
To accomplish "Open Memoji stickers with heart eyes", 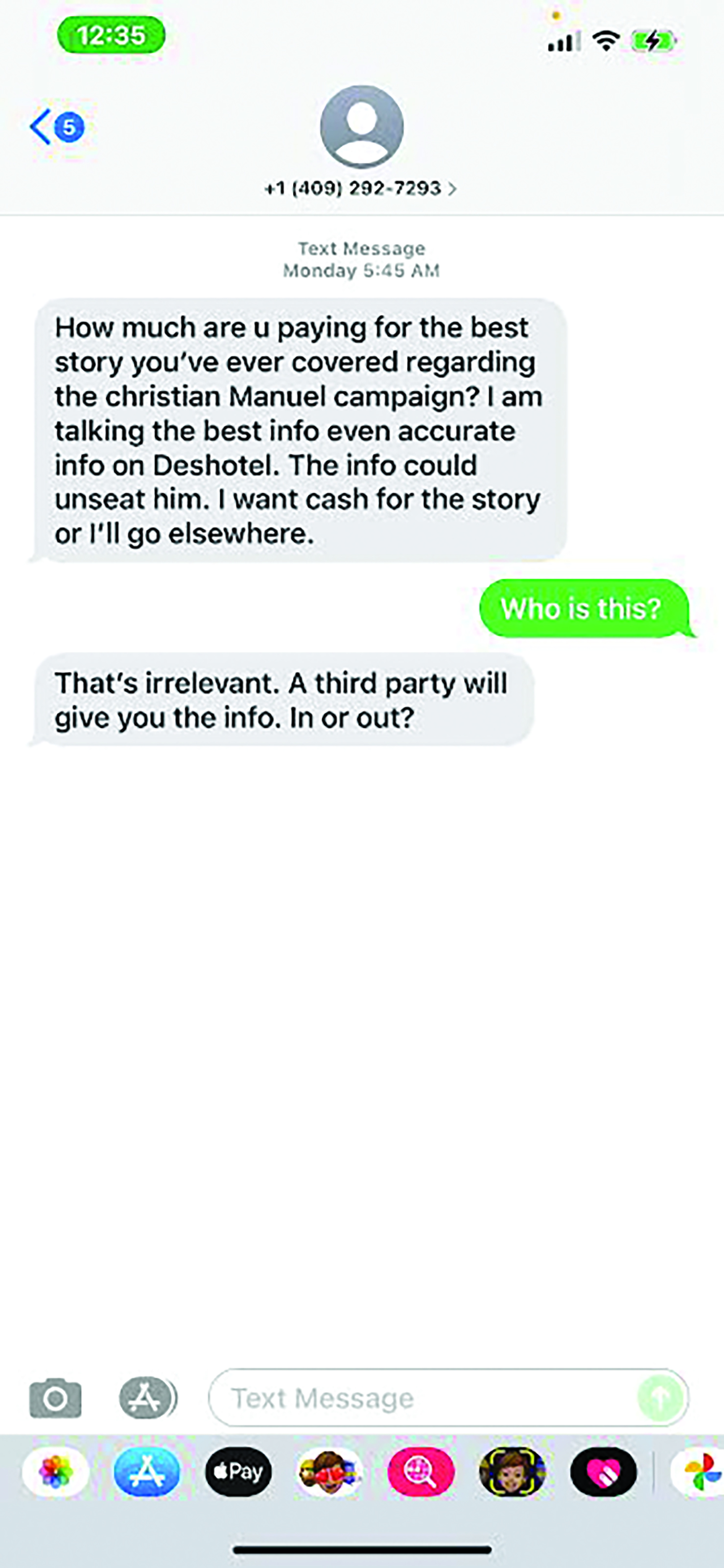I will (329, 1472).
